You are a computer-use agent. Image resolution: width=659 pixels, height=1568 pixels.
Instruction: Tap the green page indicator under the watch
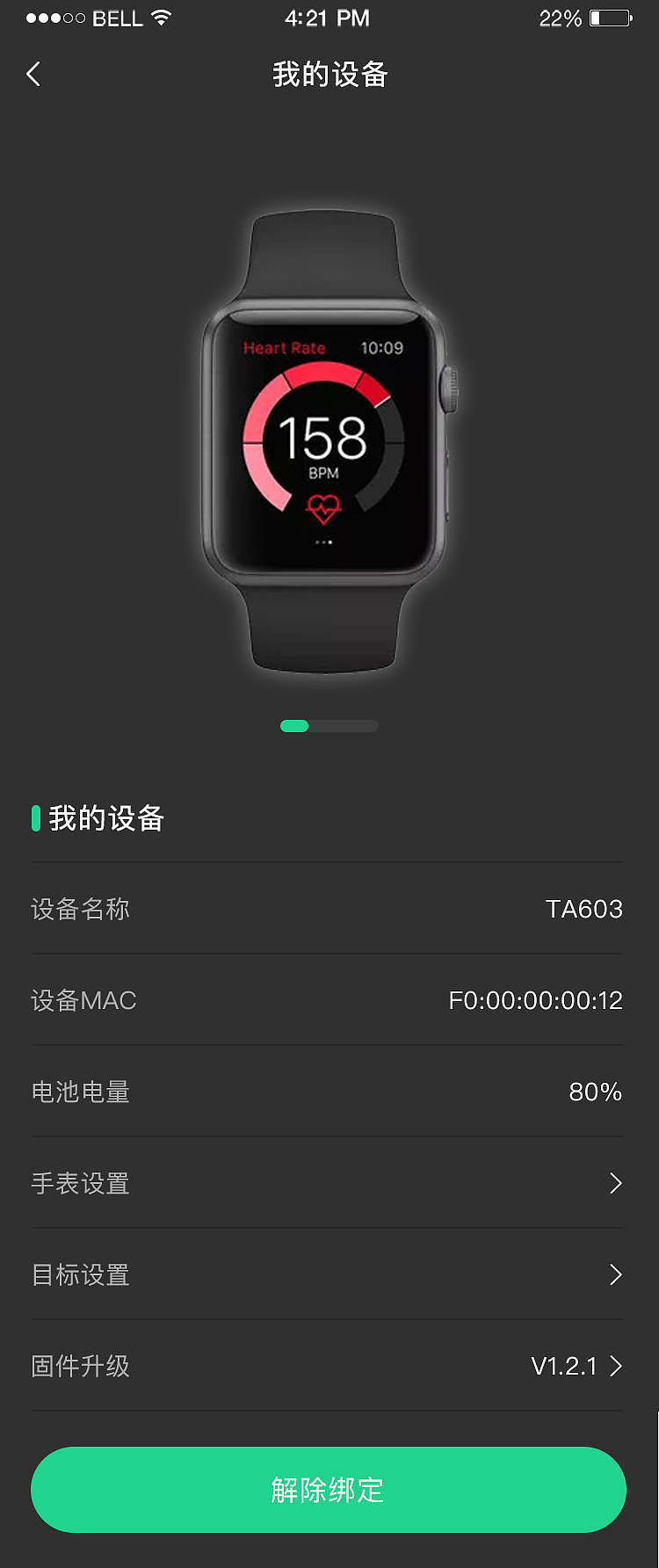click(294, 726)
